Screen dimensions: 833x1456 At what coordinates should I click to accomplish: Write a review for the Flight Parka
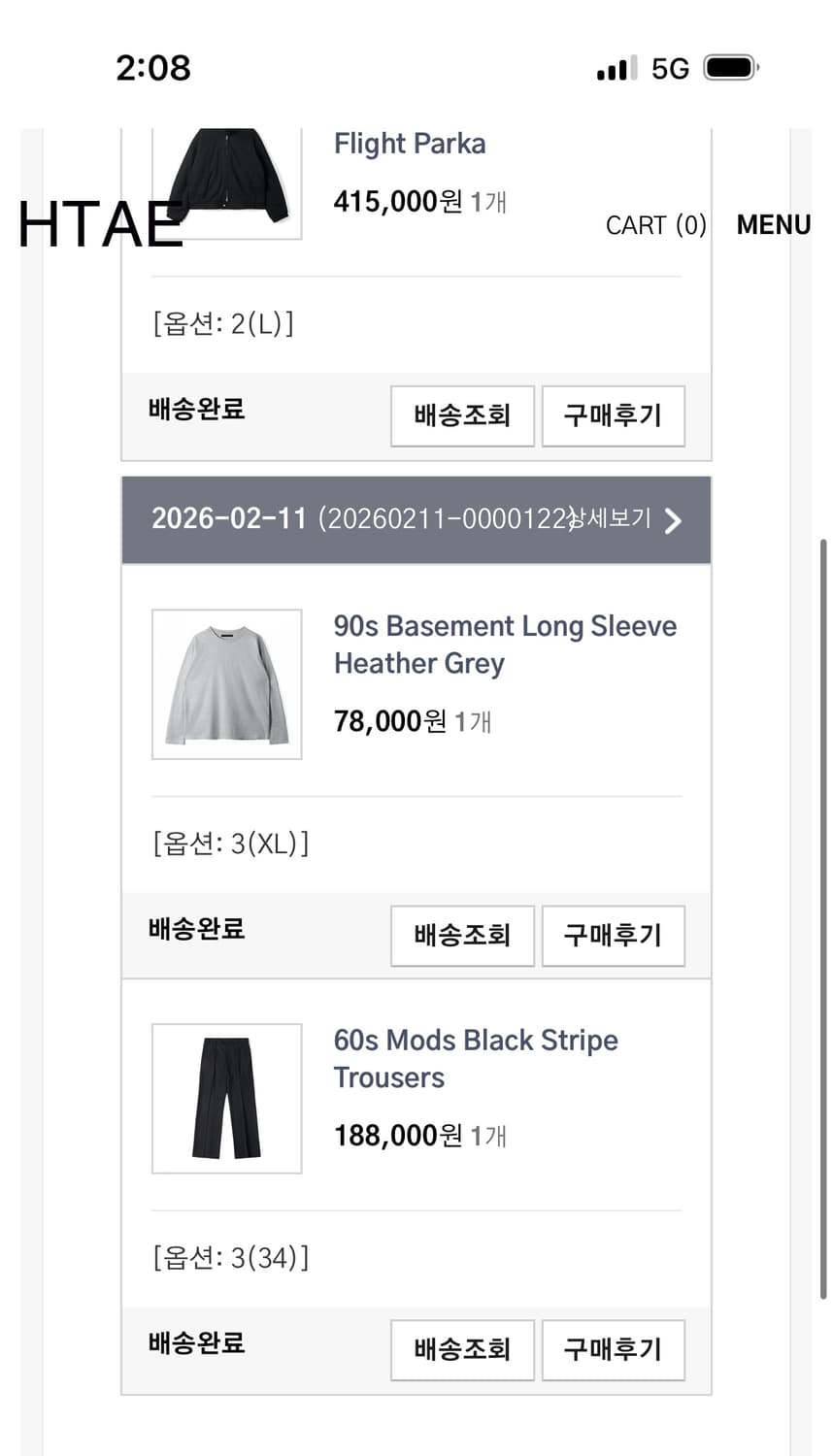coord(614,415)
